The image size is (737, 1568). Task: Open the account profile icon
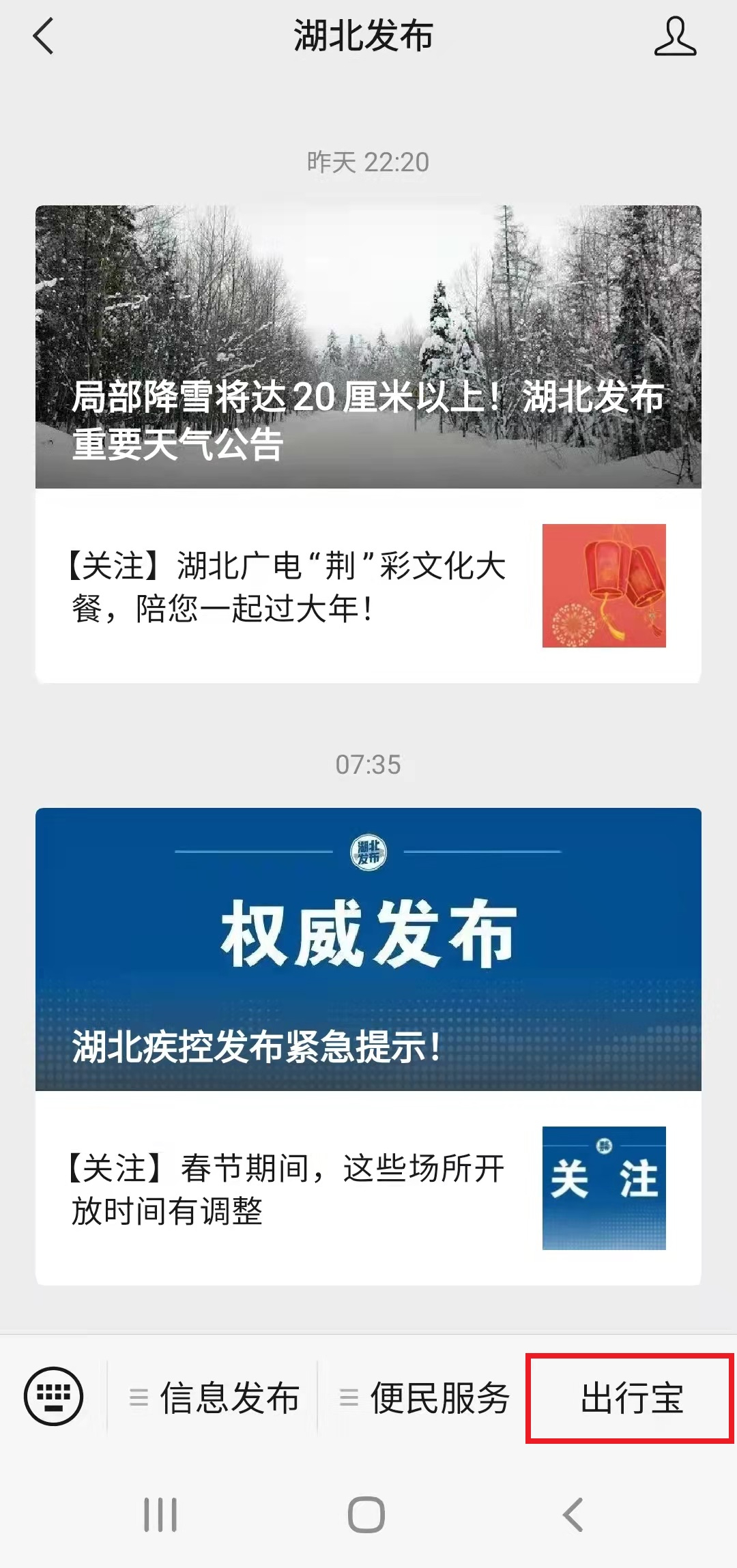tap(675, 37)
